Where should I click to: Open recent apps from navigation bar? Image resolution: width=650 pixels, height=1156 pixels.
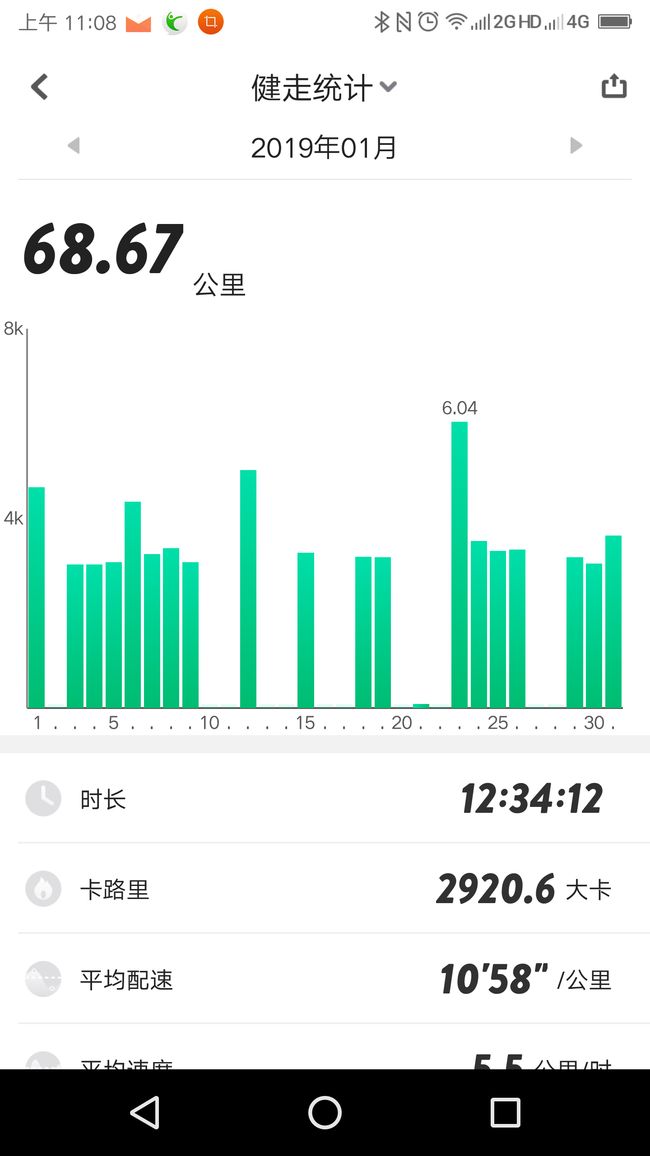click(x=506, y=1113)
